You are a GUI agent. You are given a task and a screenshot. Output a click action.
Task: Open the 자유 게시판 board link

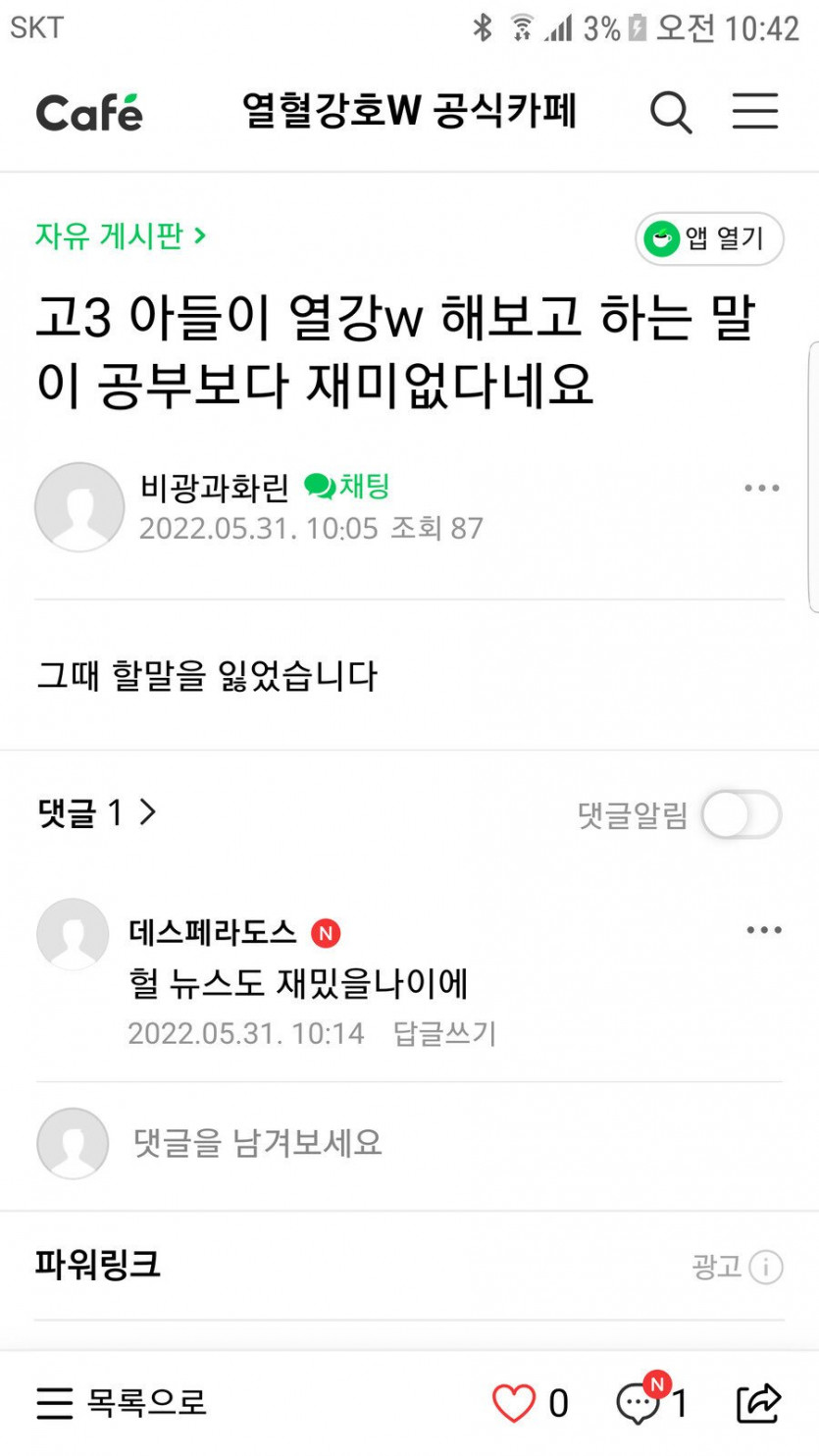(120, 235)
